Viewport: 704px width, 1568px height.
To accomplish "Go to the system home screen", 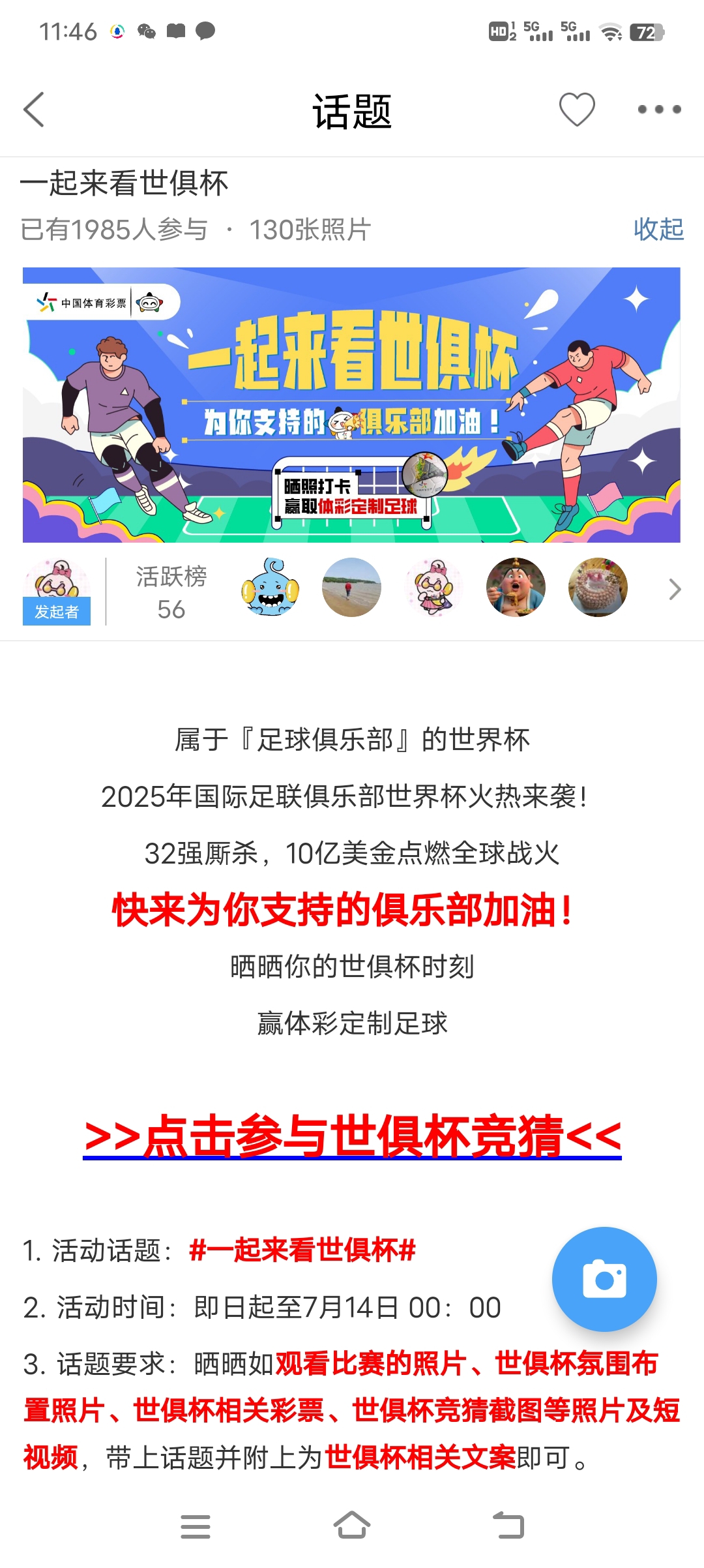I will tap(352, 1526).
